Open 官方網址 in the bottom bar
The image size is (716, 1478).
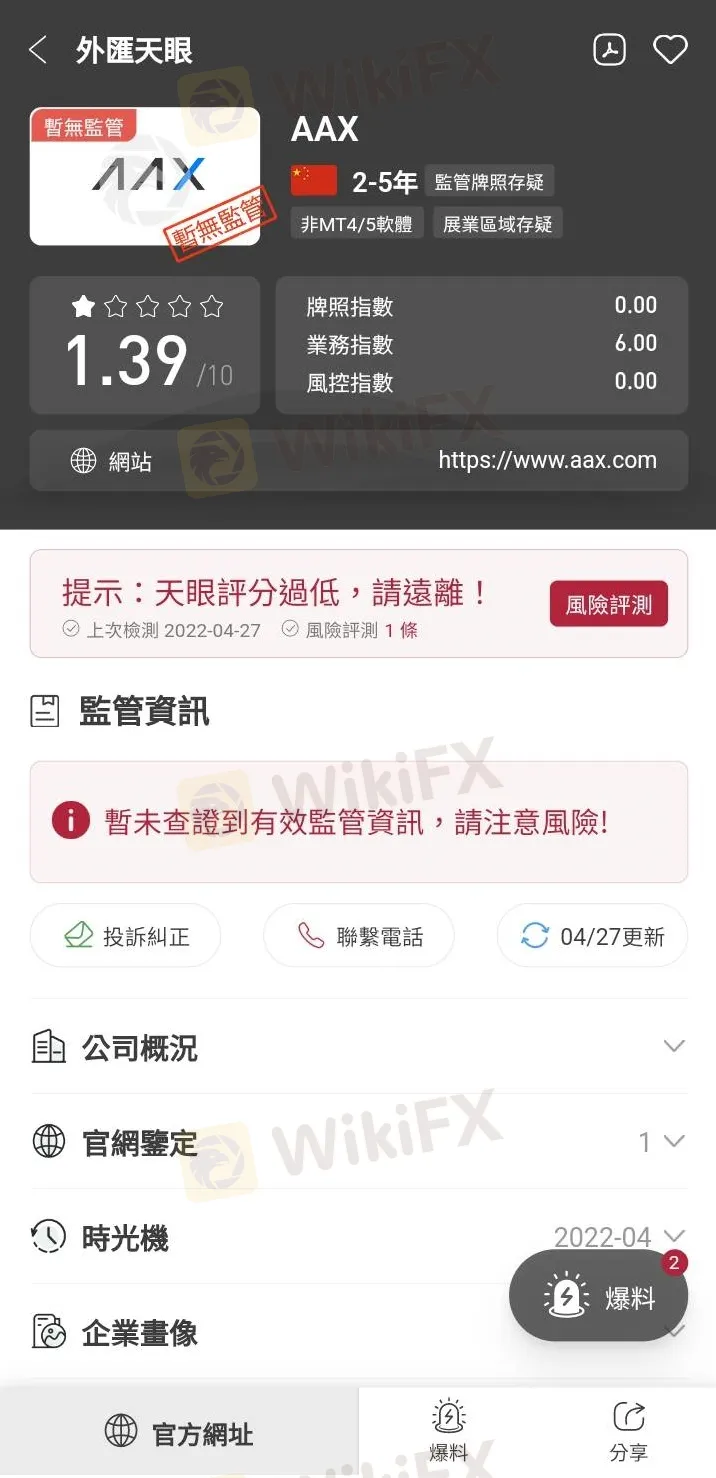tap(179, 1434)
